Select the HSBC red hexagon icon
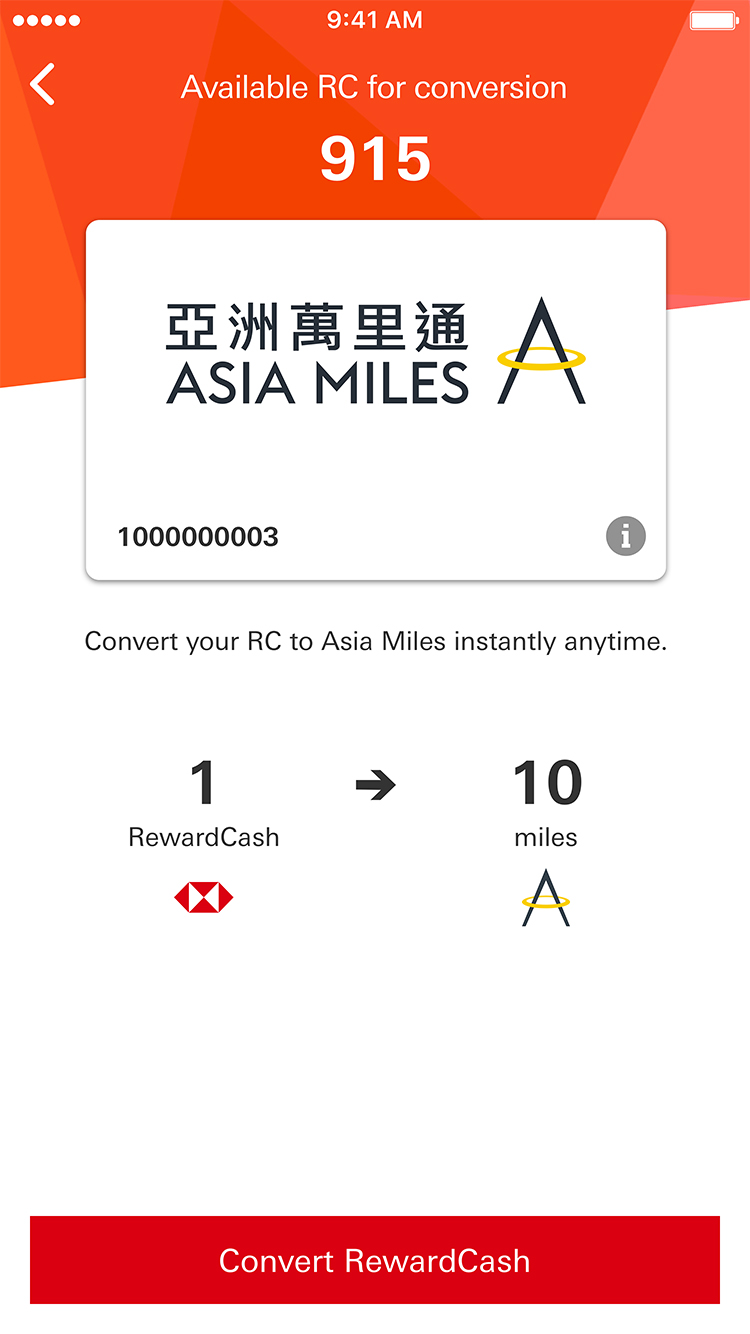 (204, 897)
